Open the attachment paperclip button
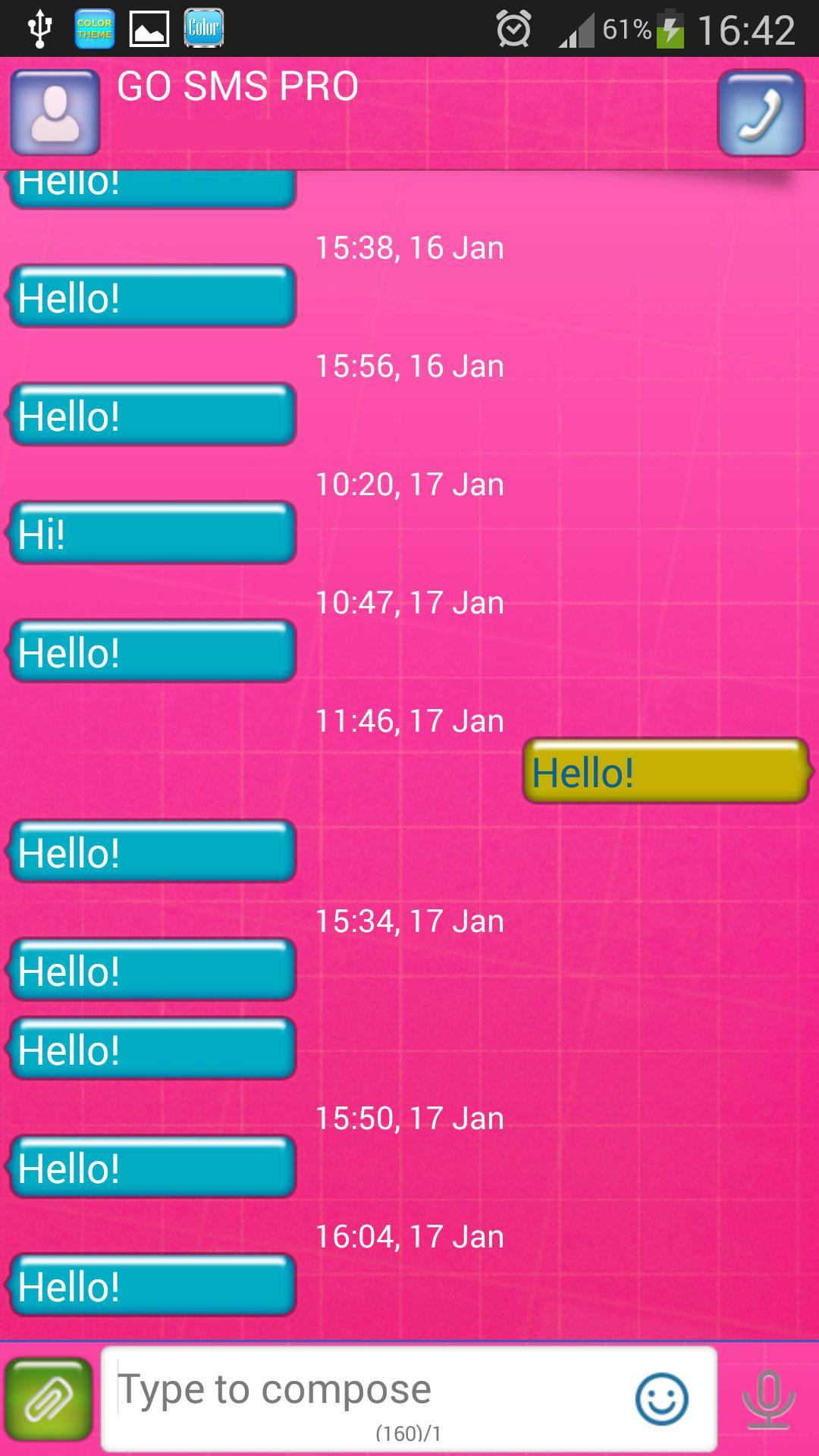 [49, 1399]
